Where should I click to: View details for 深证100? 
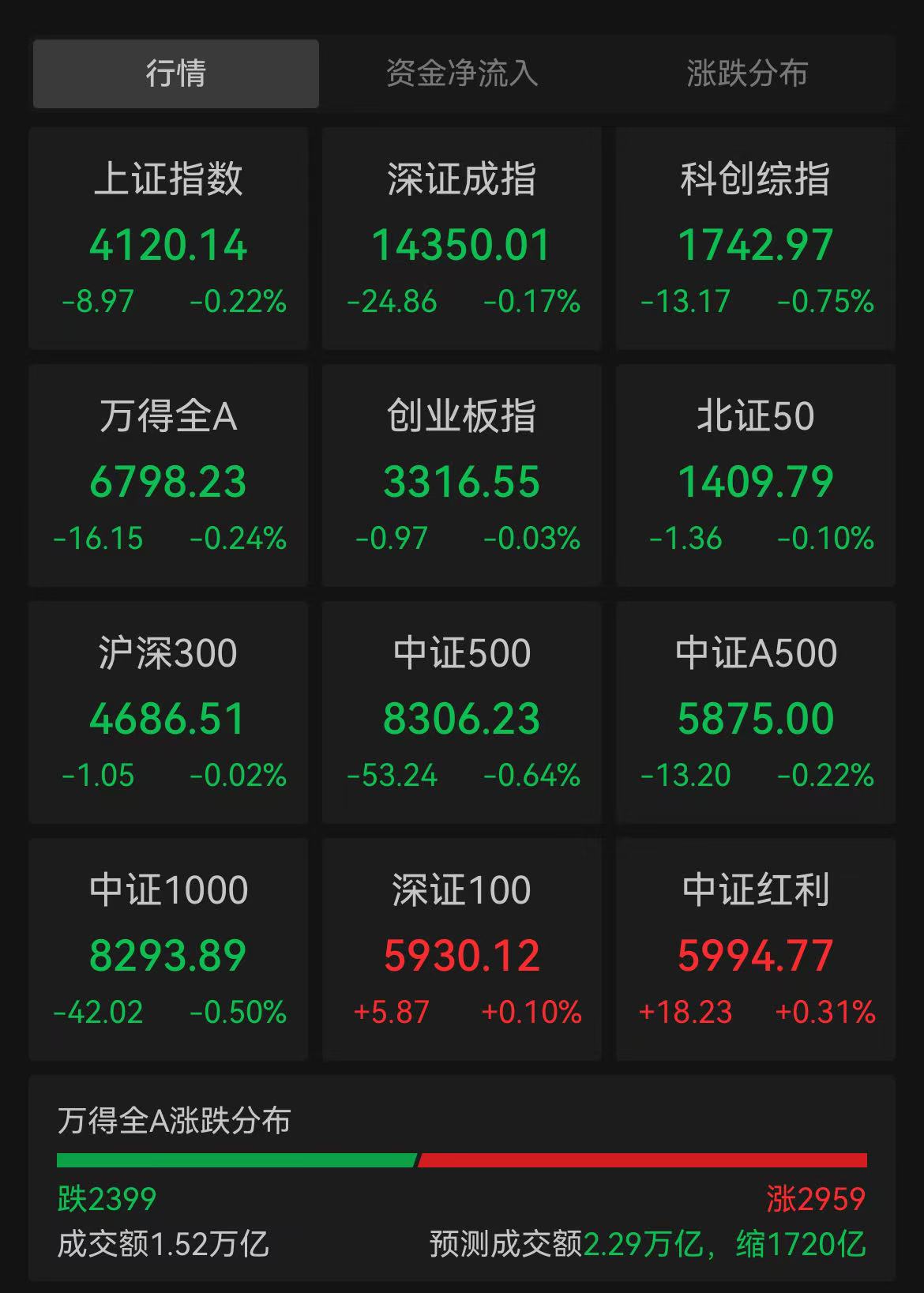461,948
